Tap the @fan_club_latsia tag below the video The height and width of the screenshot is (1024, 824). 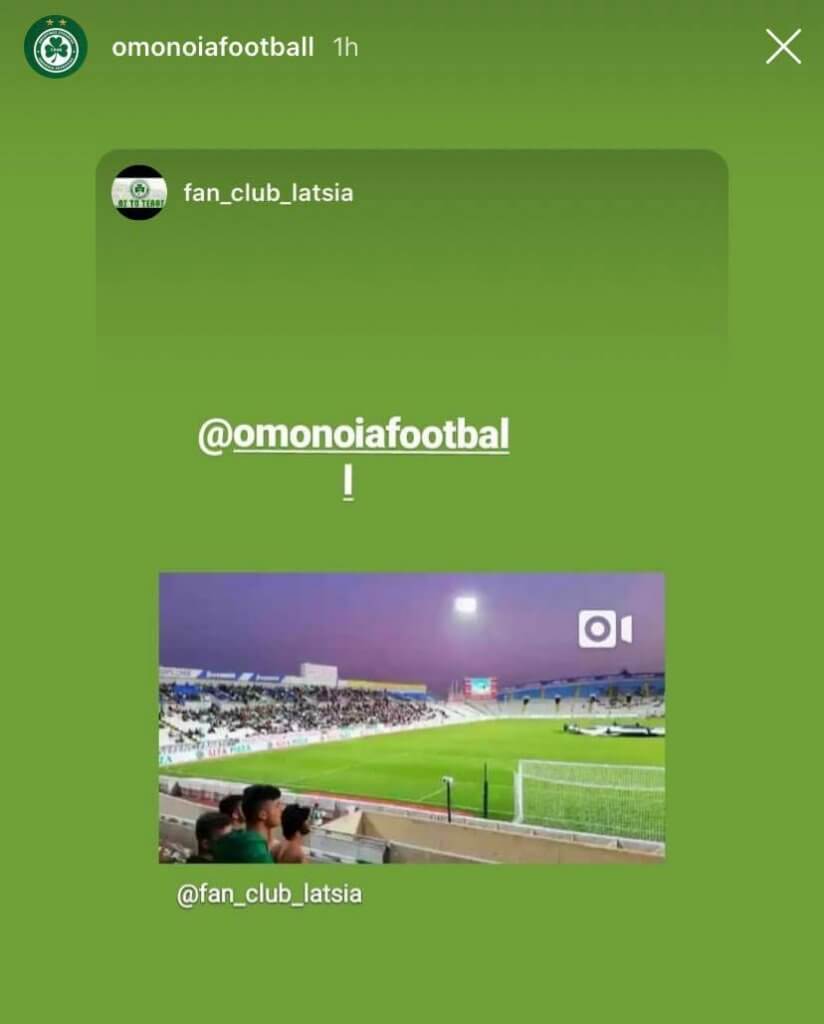269,894
